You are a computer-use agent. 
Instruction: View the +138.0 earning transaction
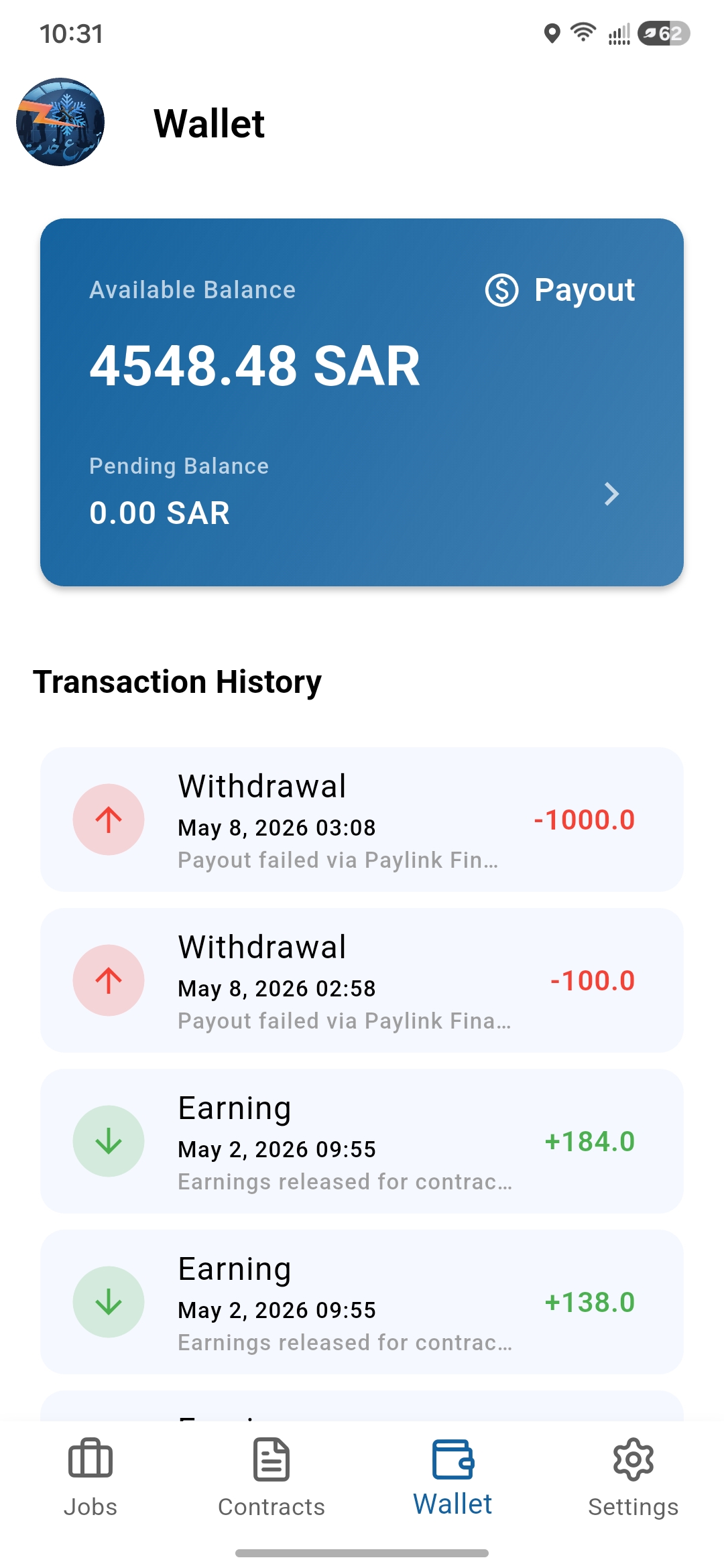(362, 1302)
